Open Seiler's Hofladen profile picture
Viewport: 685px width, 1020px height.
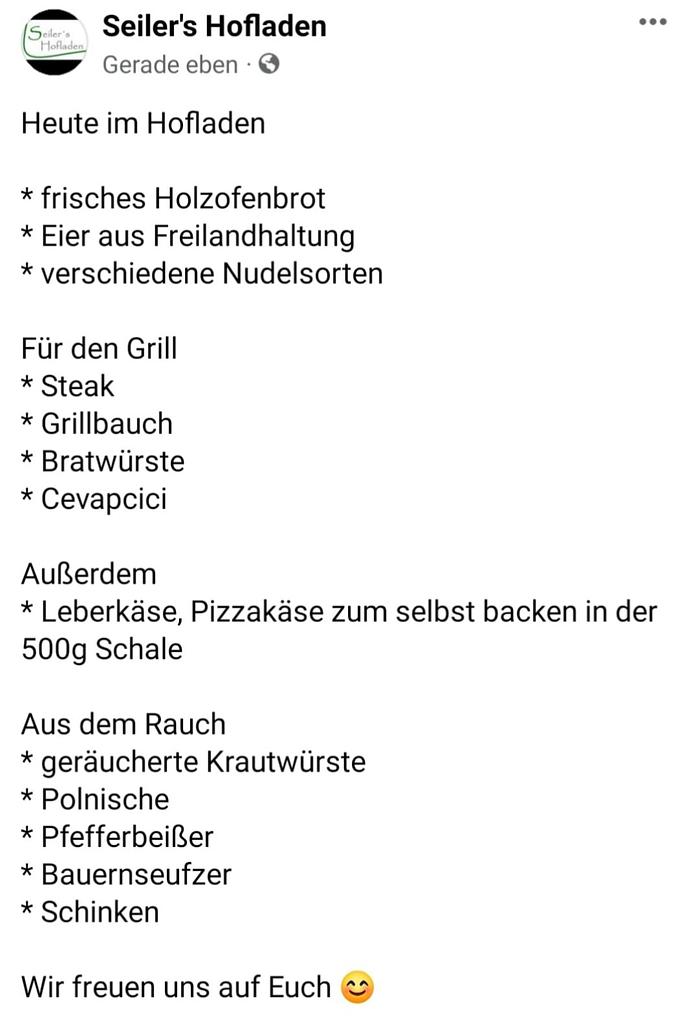click(55, 43)
